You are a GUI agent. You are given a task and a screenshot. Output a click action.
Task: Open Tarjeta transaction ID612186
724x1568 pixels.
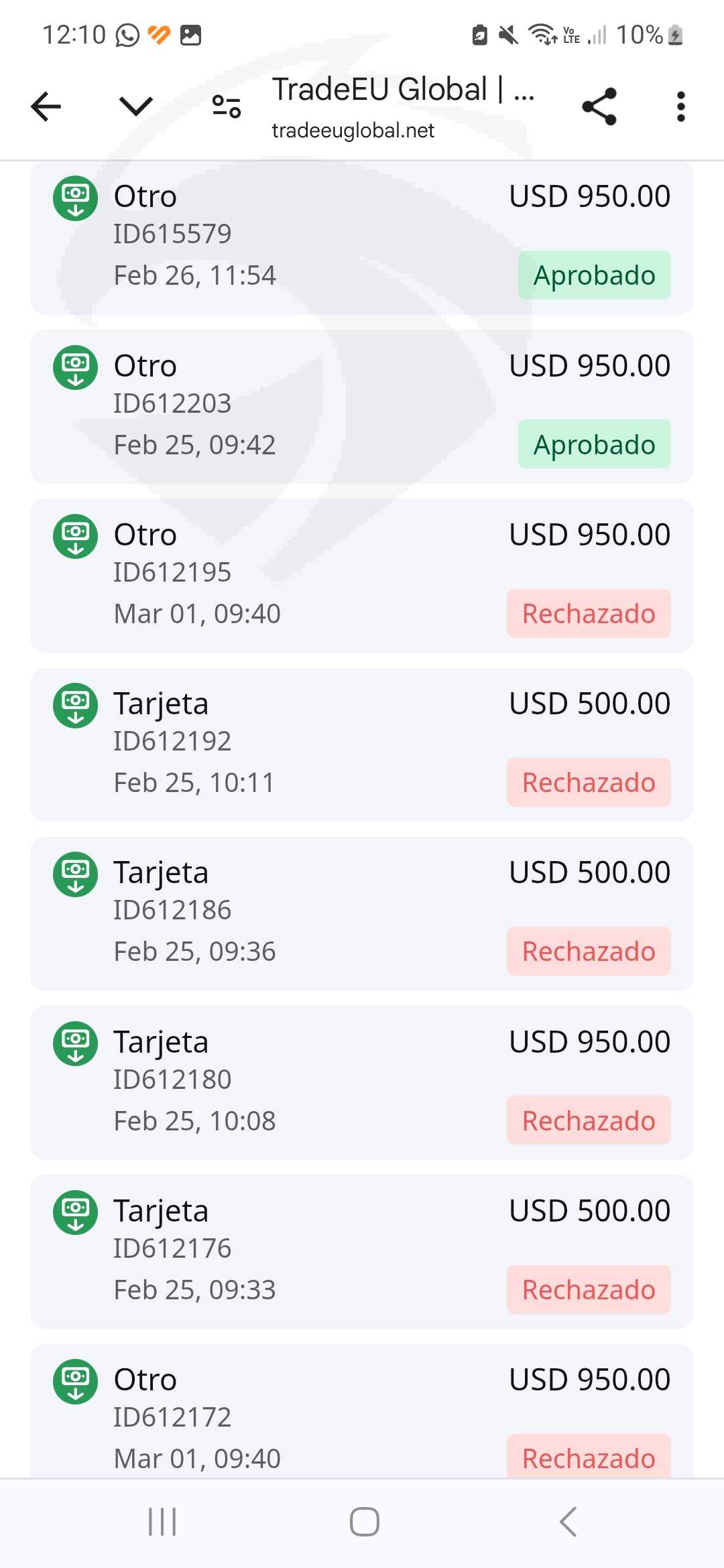point(362,913)
